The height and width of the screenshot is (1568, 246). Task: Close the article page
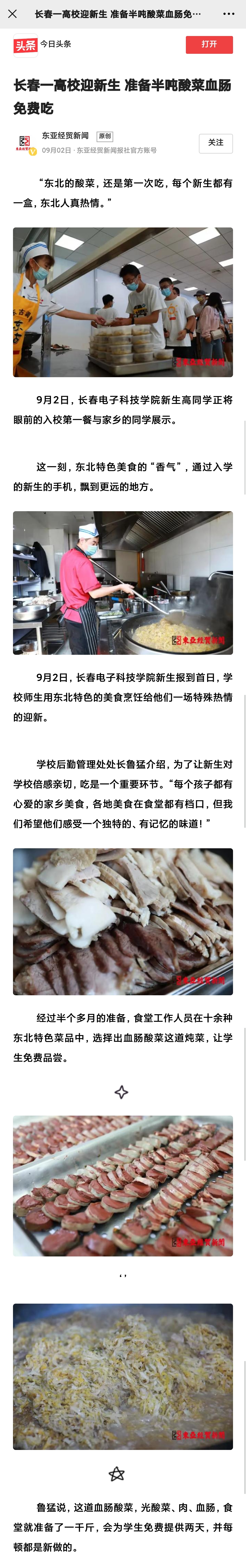(12, 13)
